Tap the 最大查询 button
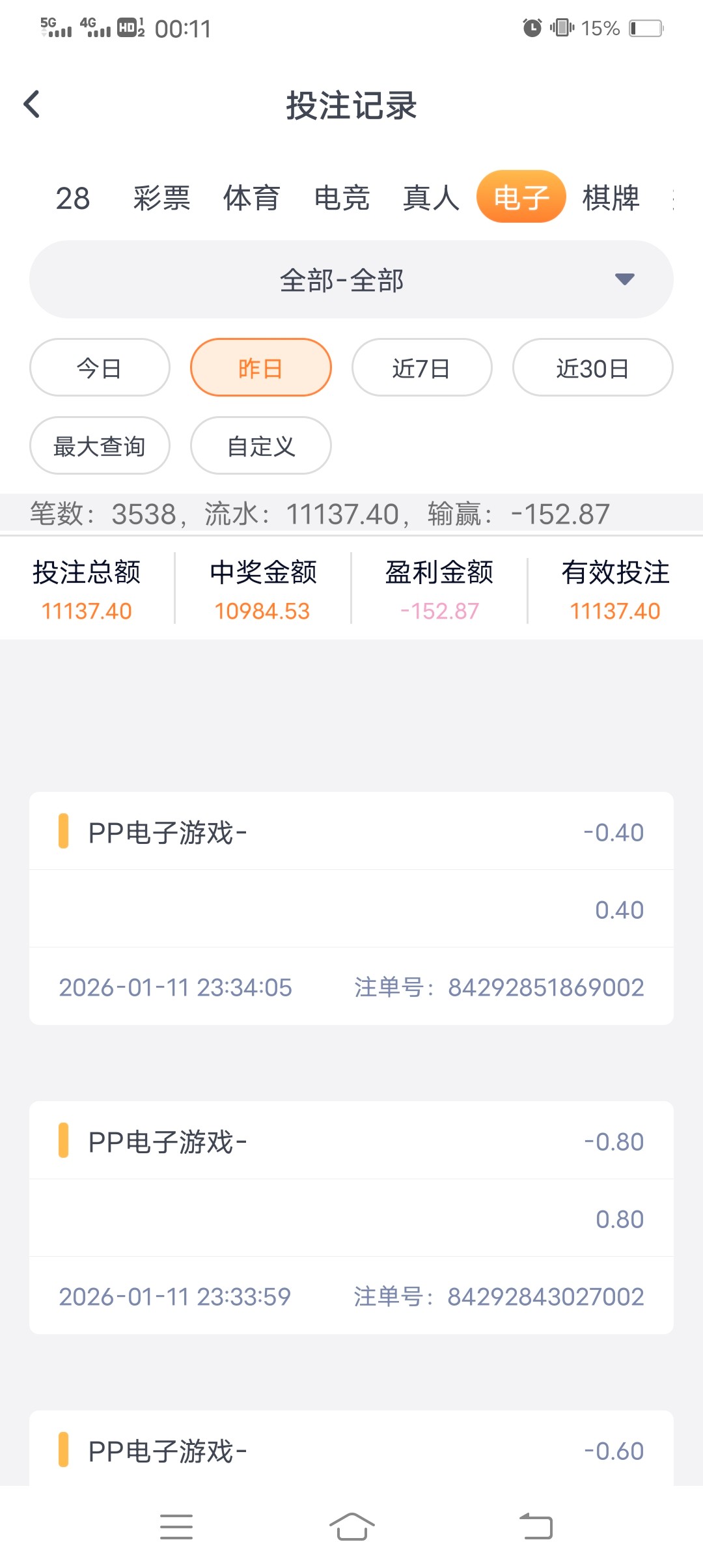This screenshot has height=1568, width=703. point(99,445)
